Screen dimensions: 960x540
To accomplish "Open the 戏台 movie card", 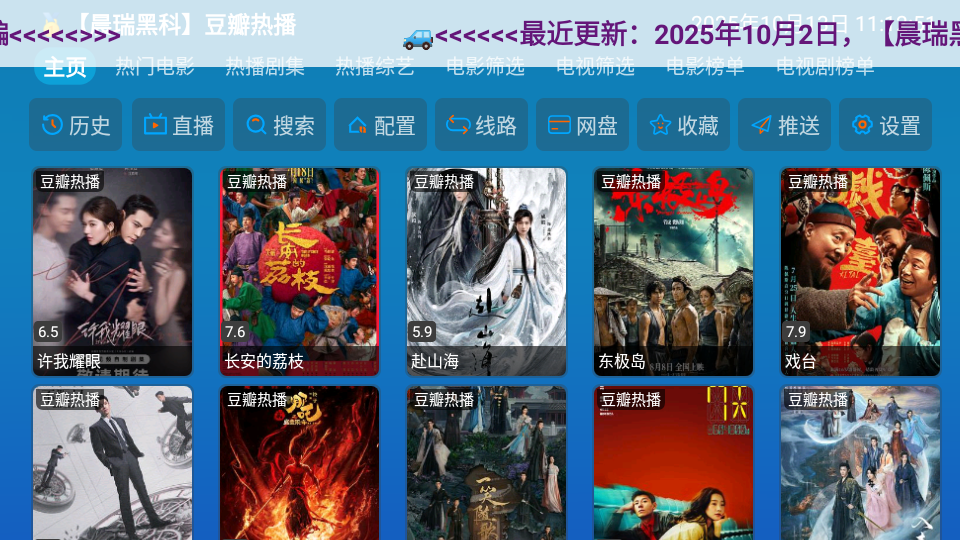I will (x=860, y=270).
